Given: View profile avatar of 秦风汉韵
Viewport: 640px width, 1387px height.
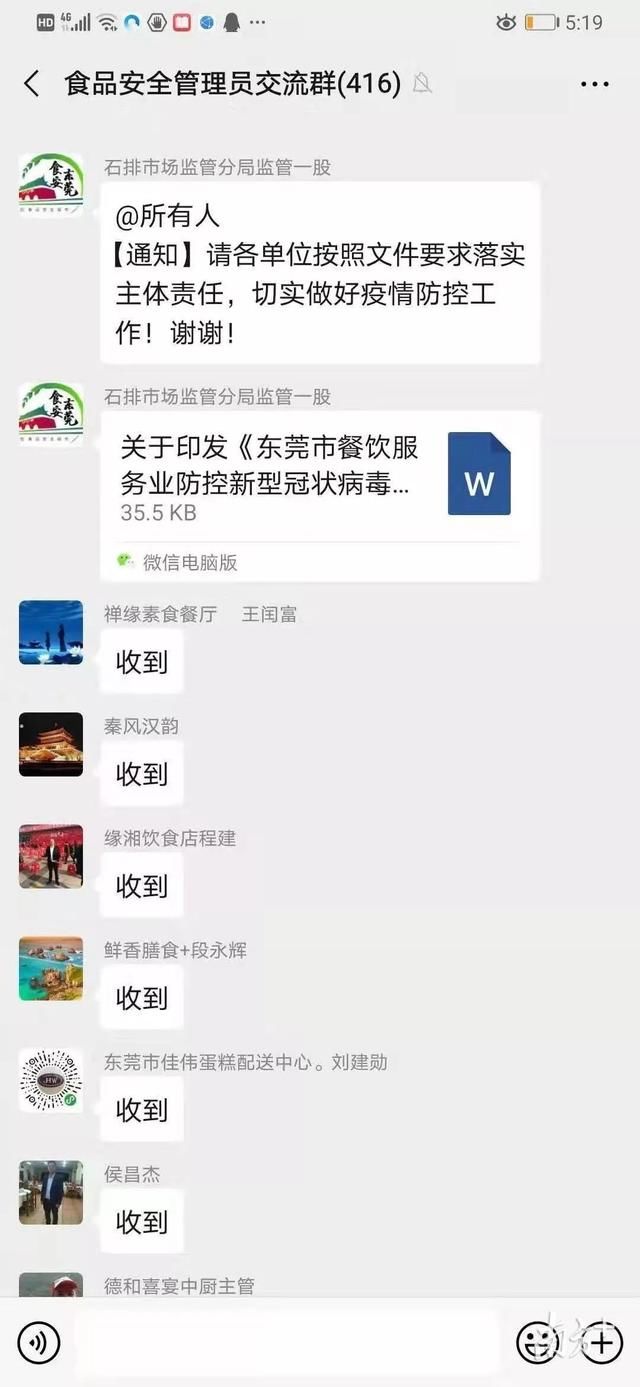Looking at the screenshot, I should pyautogui.click(x=51, y=744).
